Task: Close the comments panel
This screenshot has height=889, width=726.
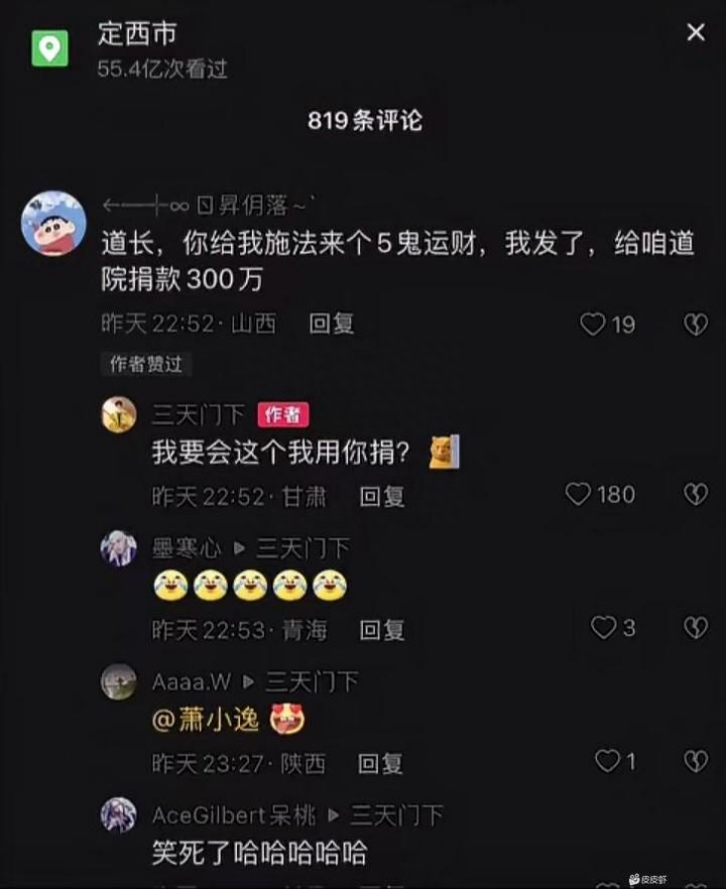Action: pos(696,33)
